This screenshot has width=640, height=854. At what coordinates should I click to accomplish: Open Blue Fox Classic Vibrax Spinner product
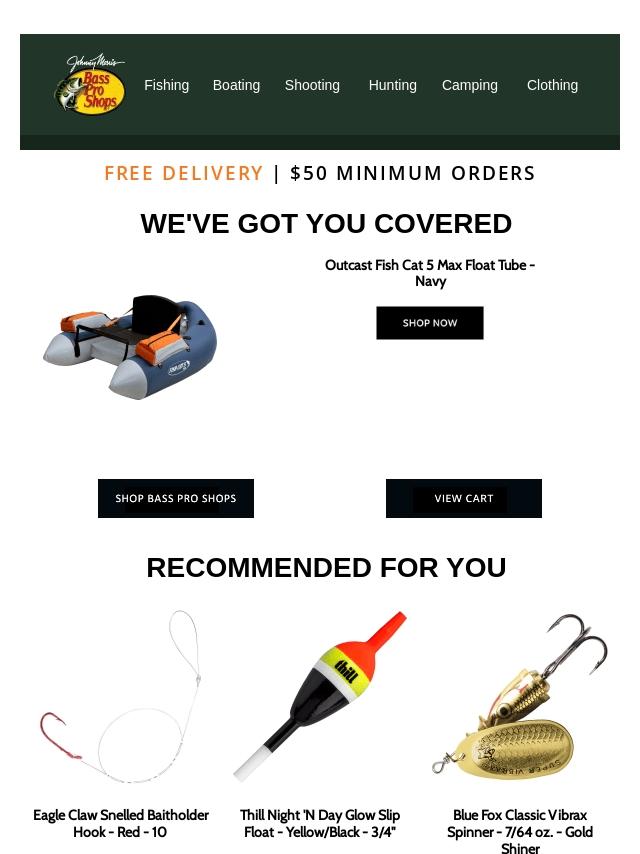pos(520,831)
